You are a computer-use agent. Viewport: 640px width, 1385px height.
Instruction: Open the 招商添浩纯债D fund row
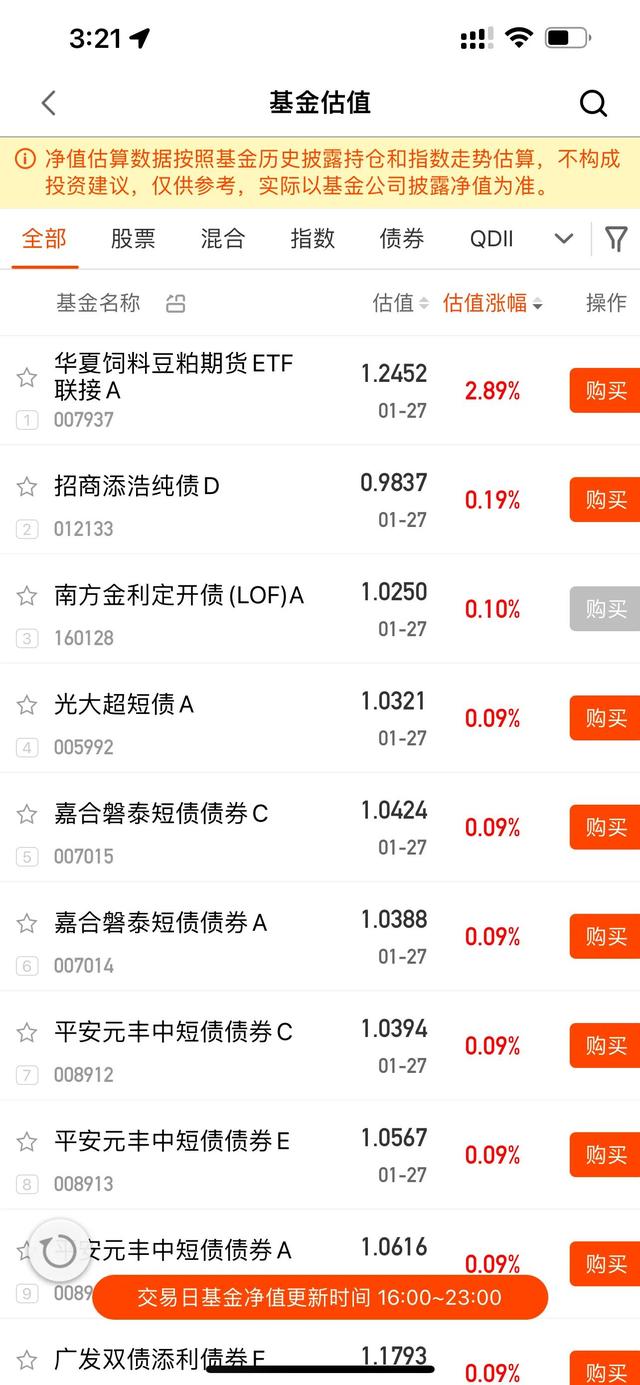coord(320,500)
